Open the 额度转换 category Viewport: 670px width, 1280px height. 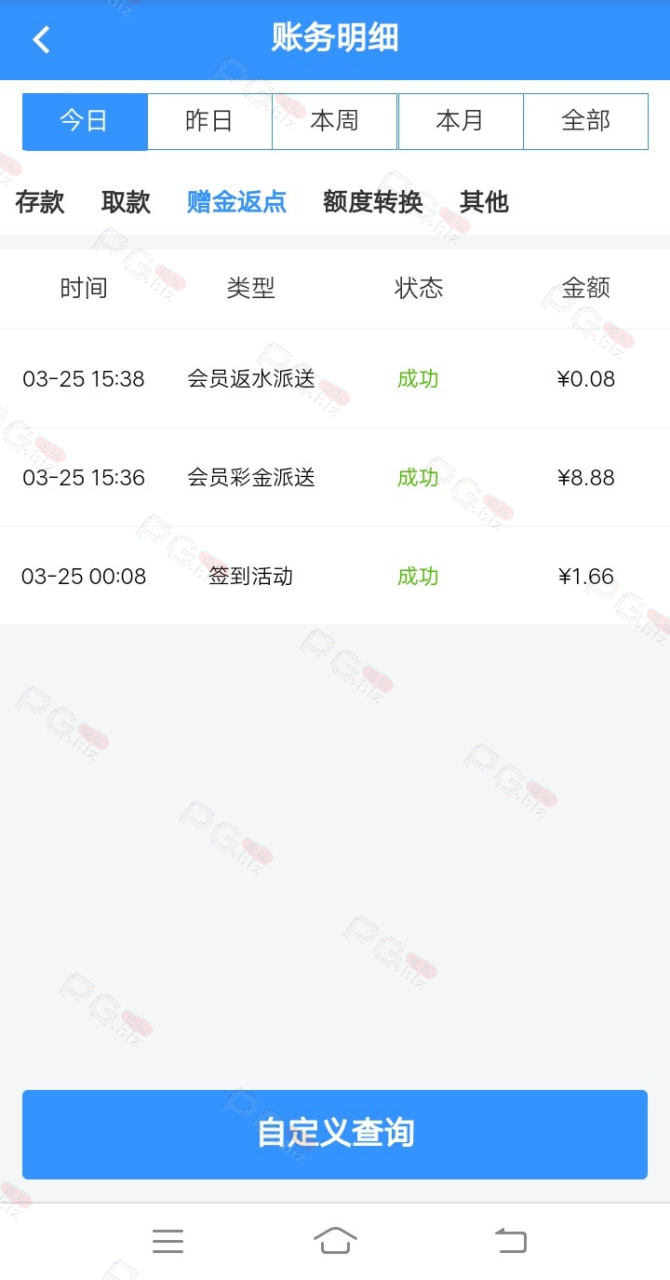tap(373, 202)
